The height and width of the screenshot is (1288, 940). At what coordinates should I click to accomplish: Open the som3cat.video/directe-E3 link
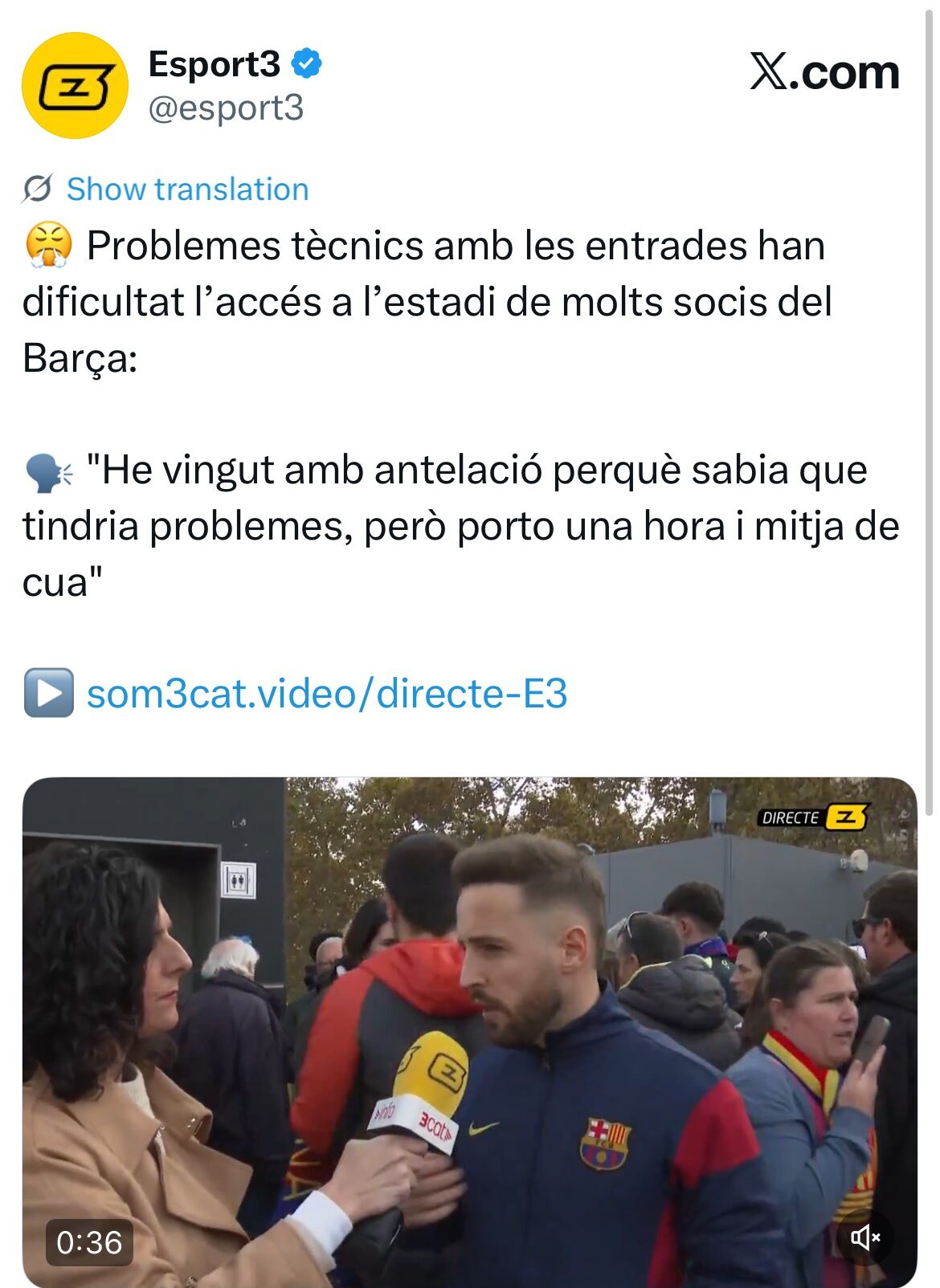(x=326, y=693)
